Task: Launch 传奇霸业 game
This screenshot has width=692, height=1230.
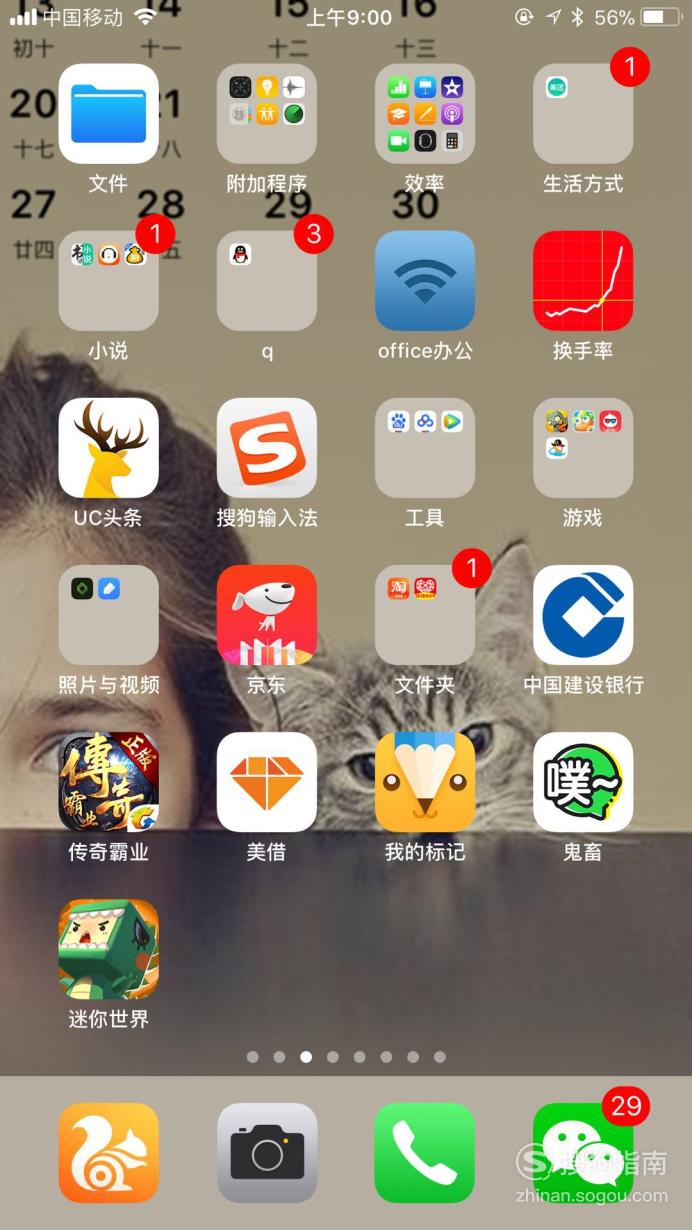Action: (108, 782)
